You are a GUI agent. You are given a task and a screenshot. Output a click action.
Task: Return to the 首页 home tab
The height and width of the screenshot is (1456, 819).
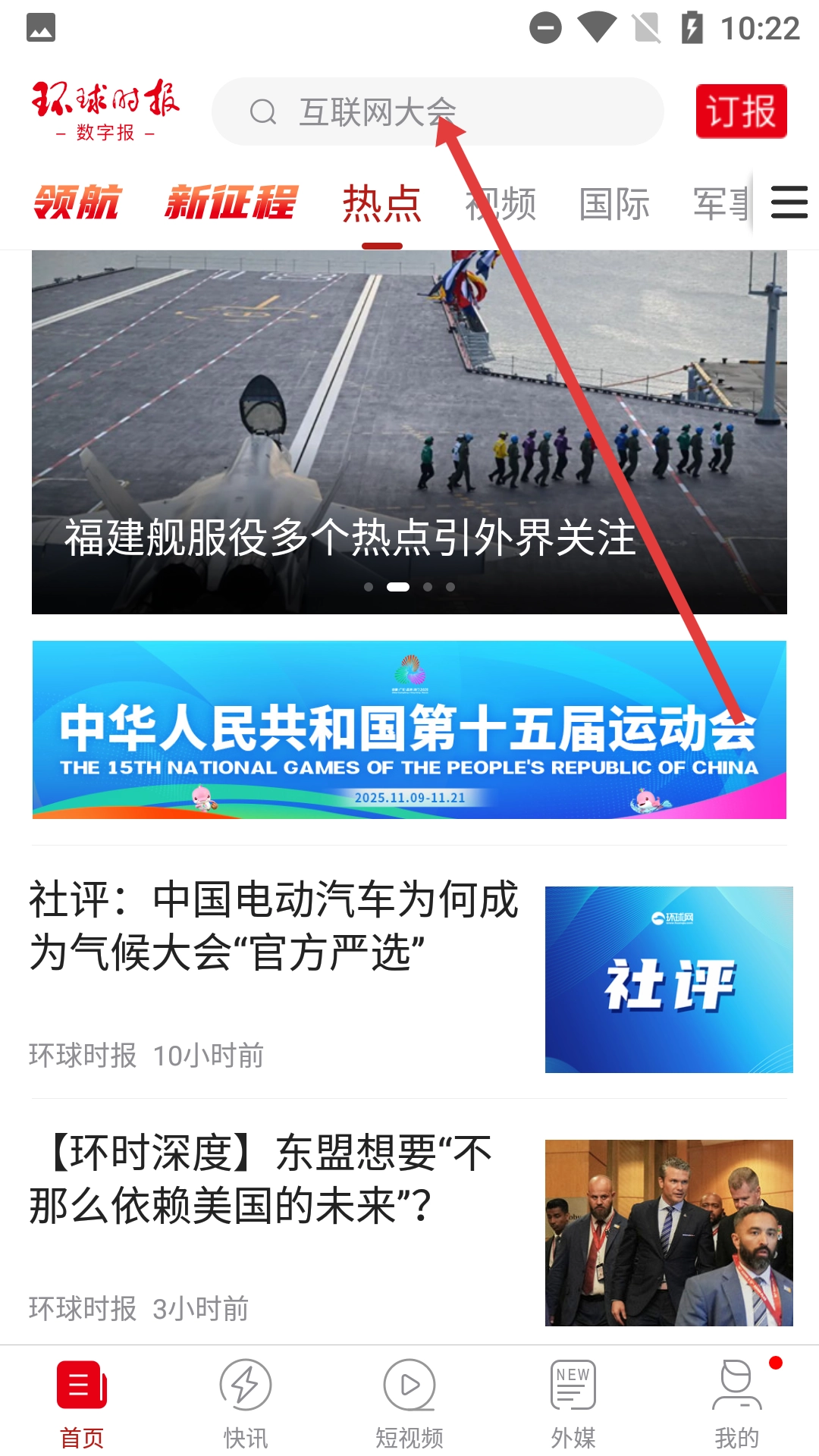coord(82,1404)
